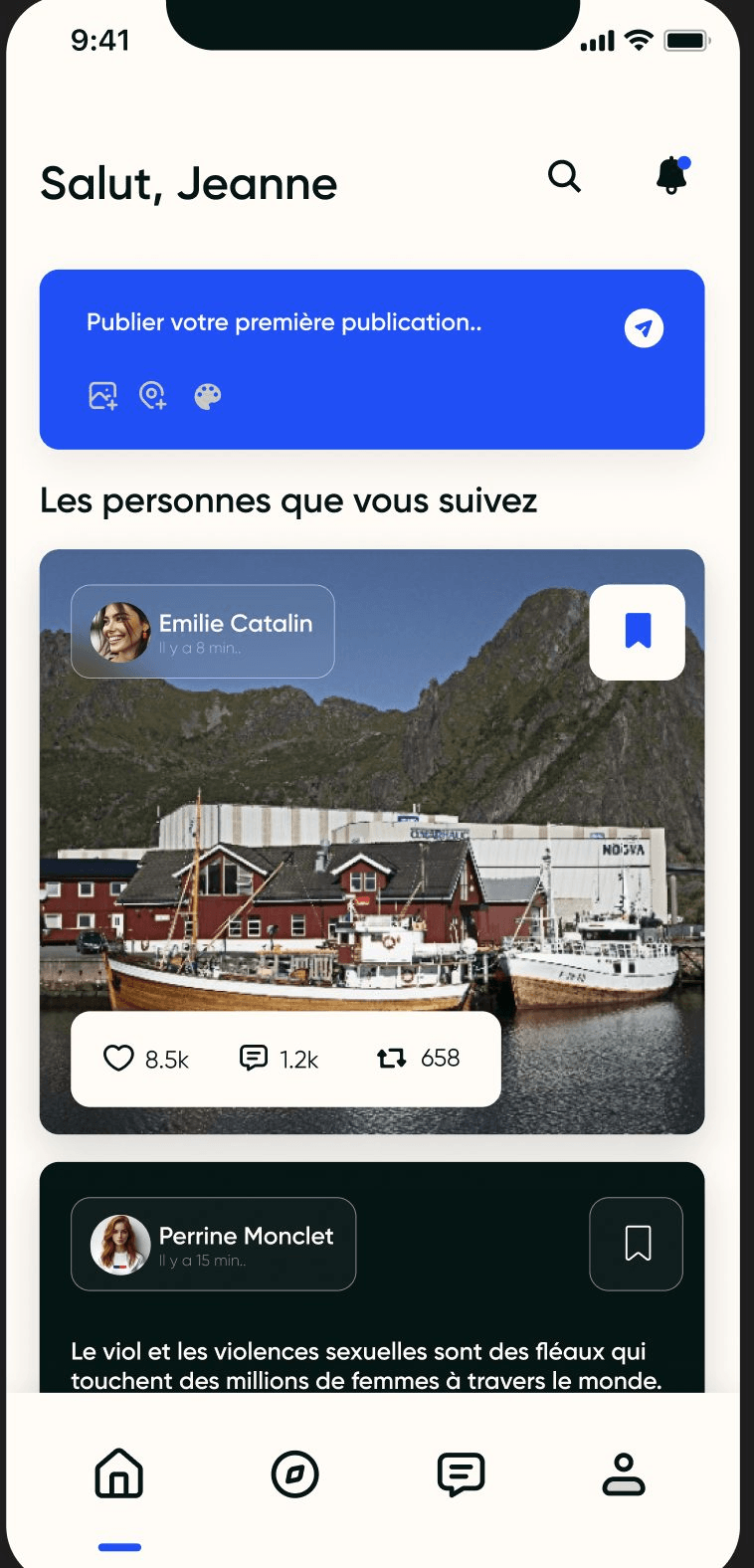The height and width of the screenshot is (1568, 754).
Task: Remove bookmark on Emilie Catalin's post
Action: coord(638,632)
